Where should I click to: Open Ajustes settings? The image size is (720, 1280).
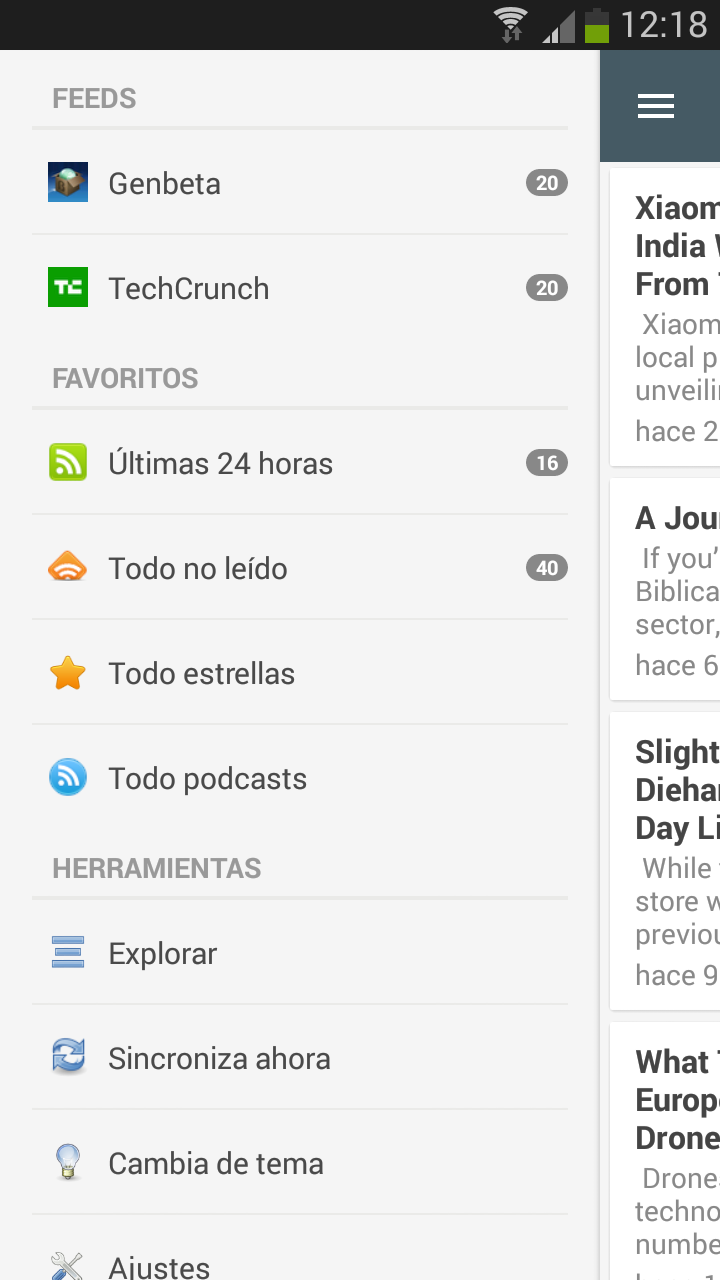click(300, 1250)
